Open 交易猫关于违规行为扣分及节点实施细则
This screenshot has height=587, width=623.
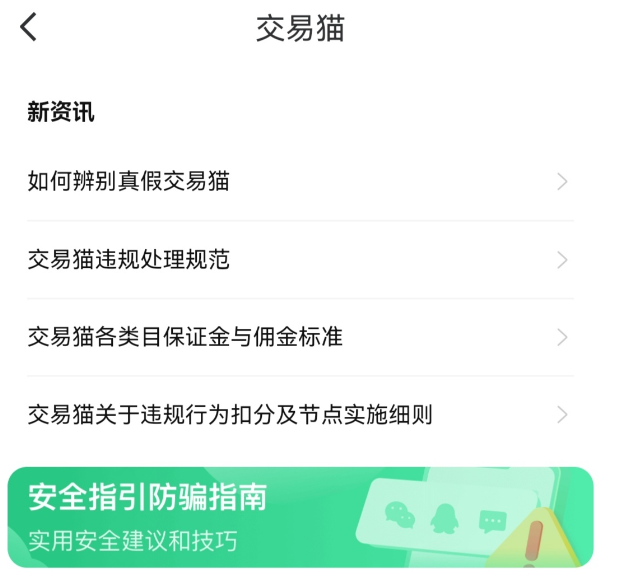pos(300,415)
